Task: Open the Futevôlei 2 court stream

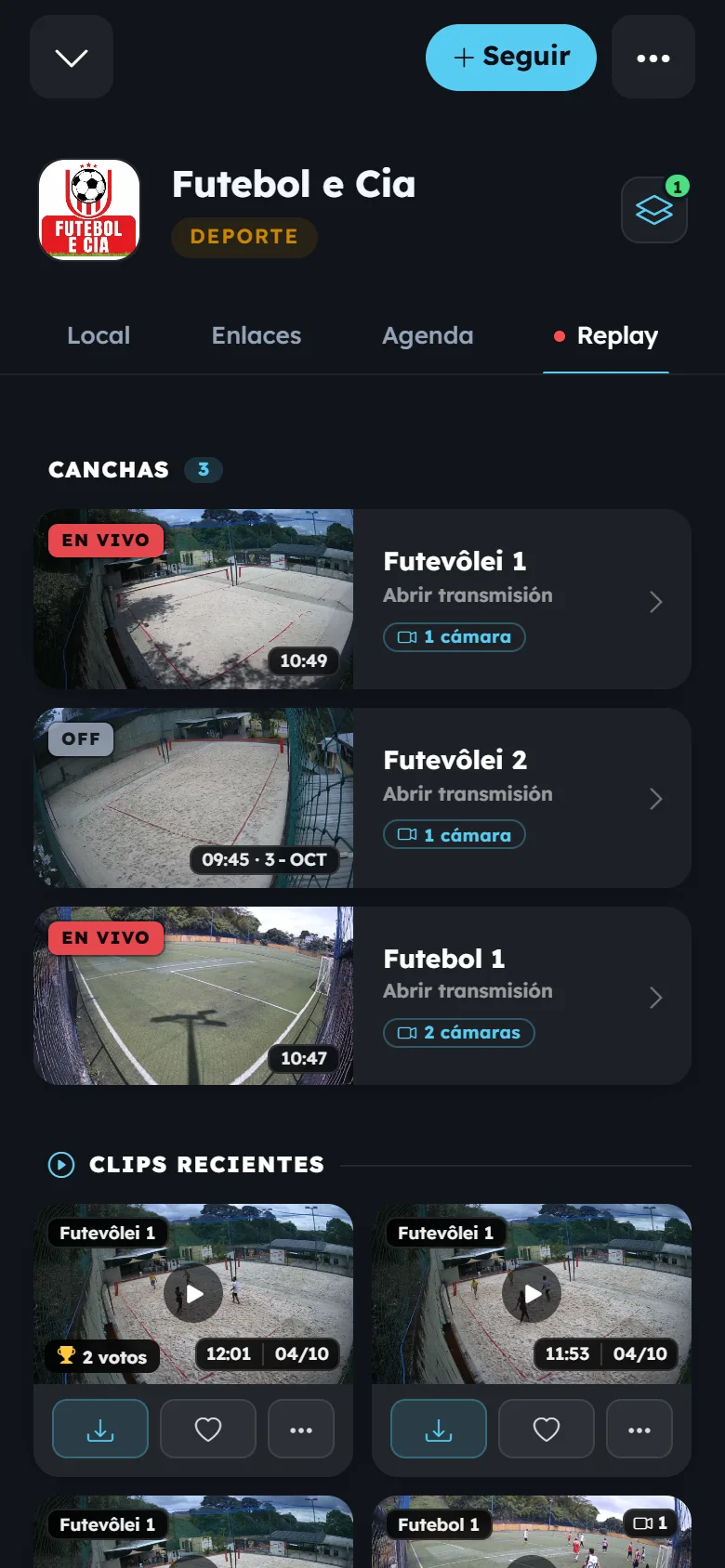Action: [362, 798]
